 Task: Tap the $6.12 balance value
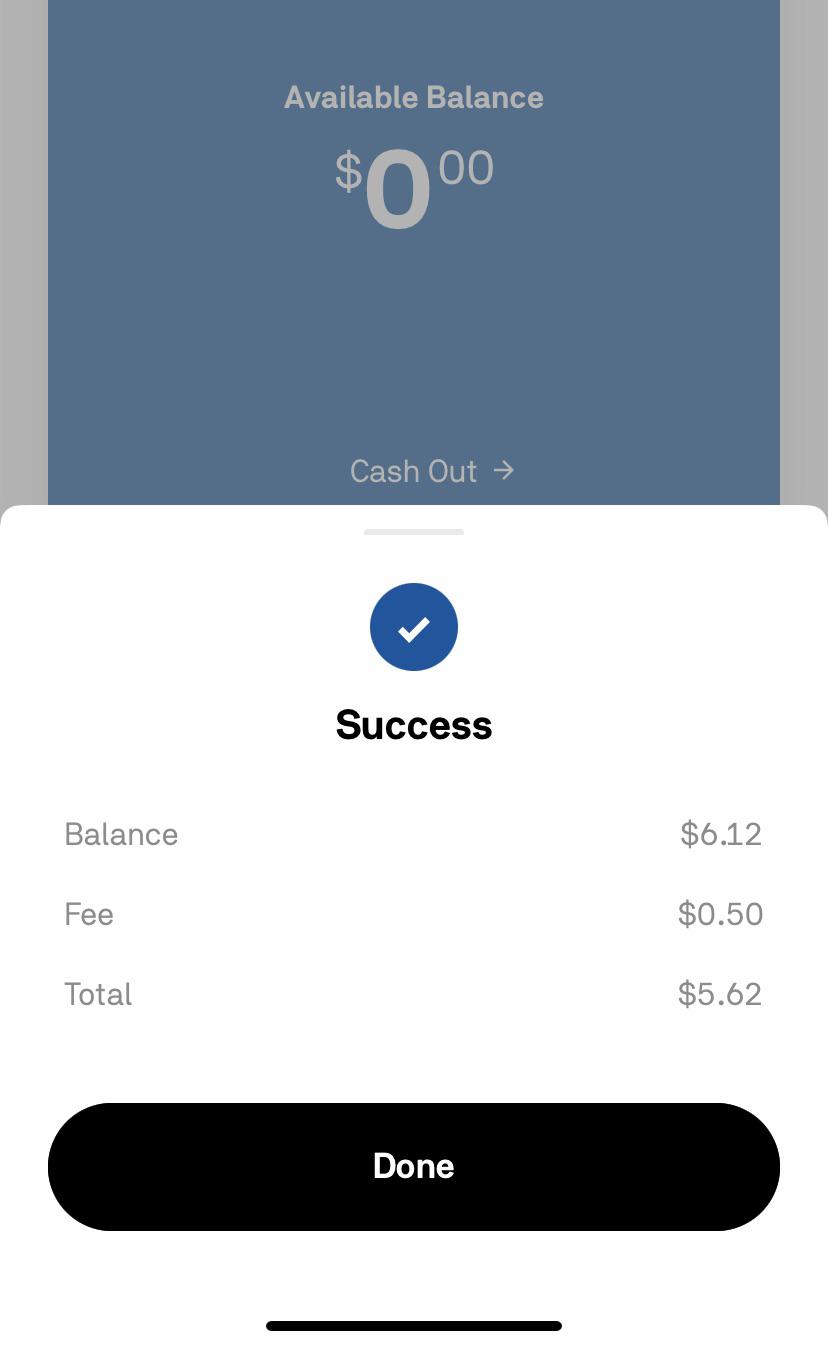click(720, 833)
